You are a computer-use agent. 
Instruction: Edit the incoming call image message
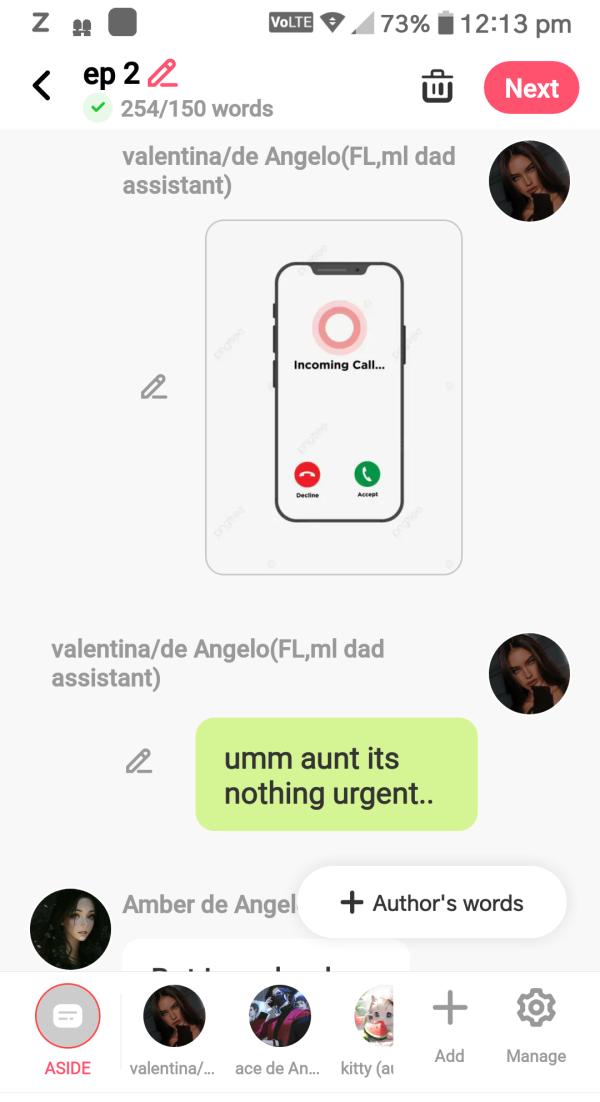coord(153,387)
